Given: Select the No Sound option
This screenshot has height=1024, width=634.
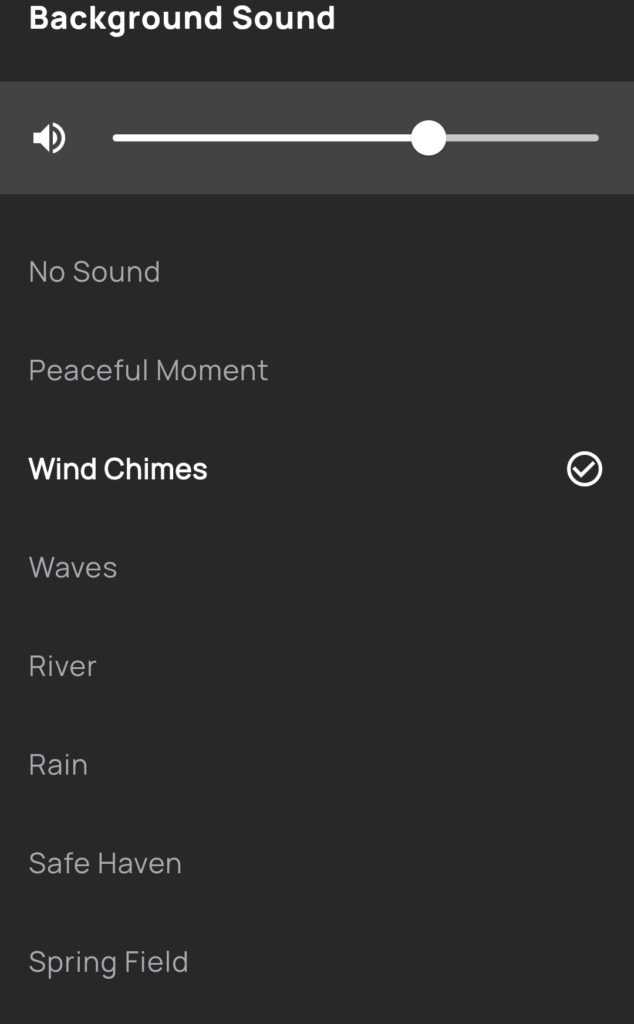Looking at the screenshot, I should (x=317, y=272).
